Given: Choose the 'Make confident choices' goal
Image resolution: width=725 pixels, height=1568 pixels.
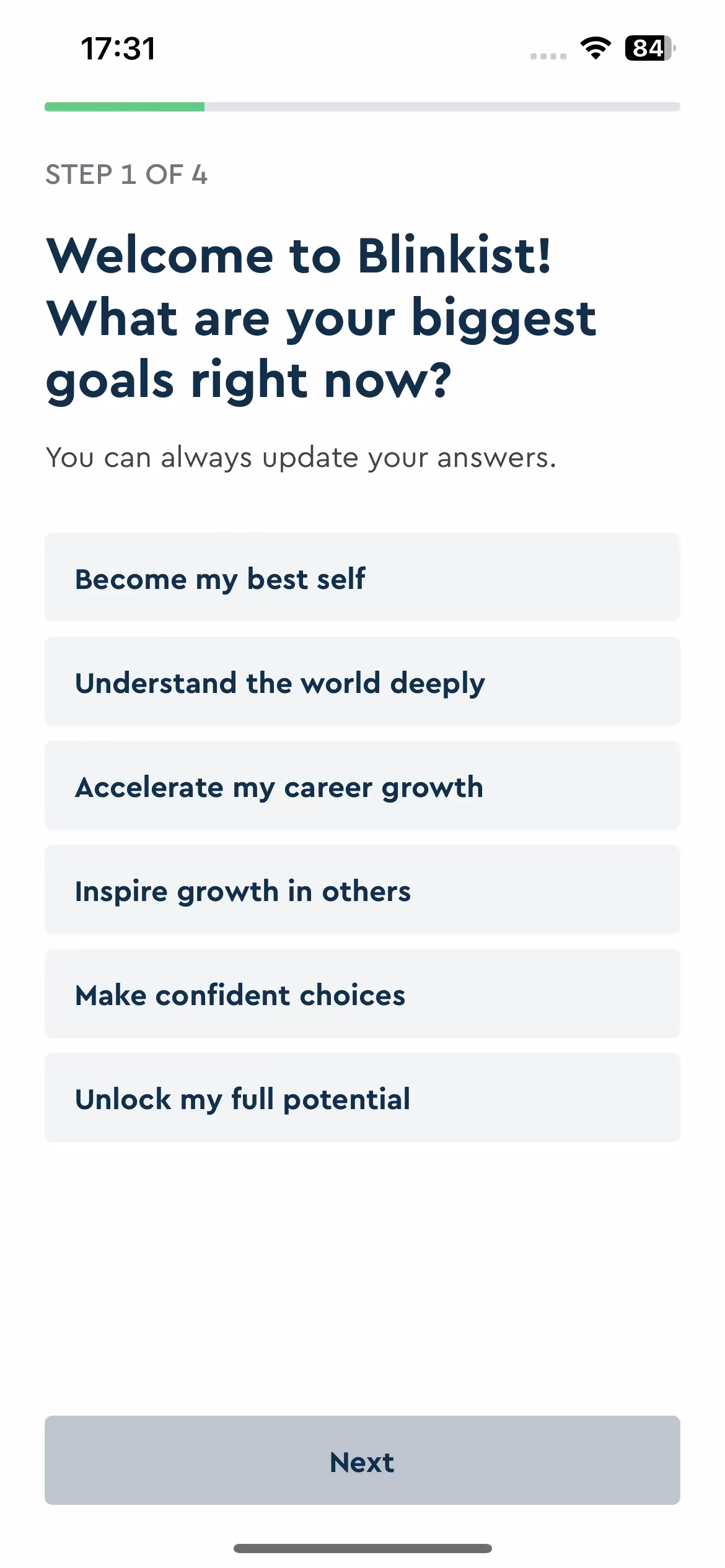Looking at the screenshot, I should [362, 994].
